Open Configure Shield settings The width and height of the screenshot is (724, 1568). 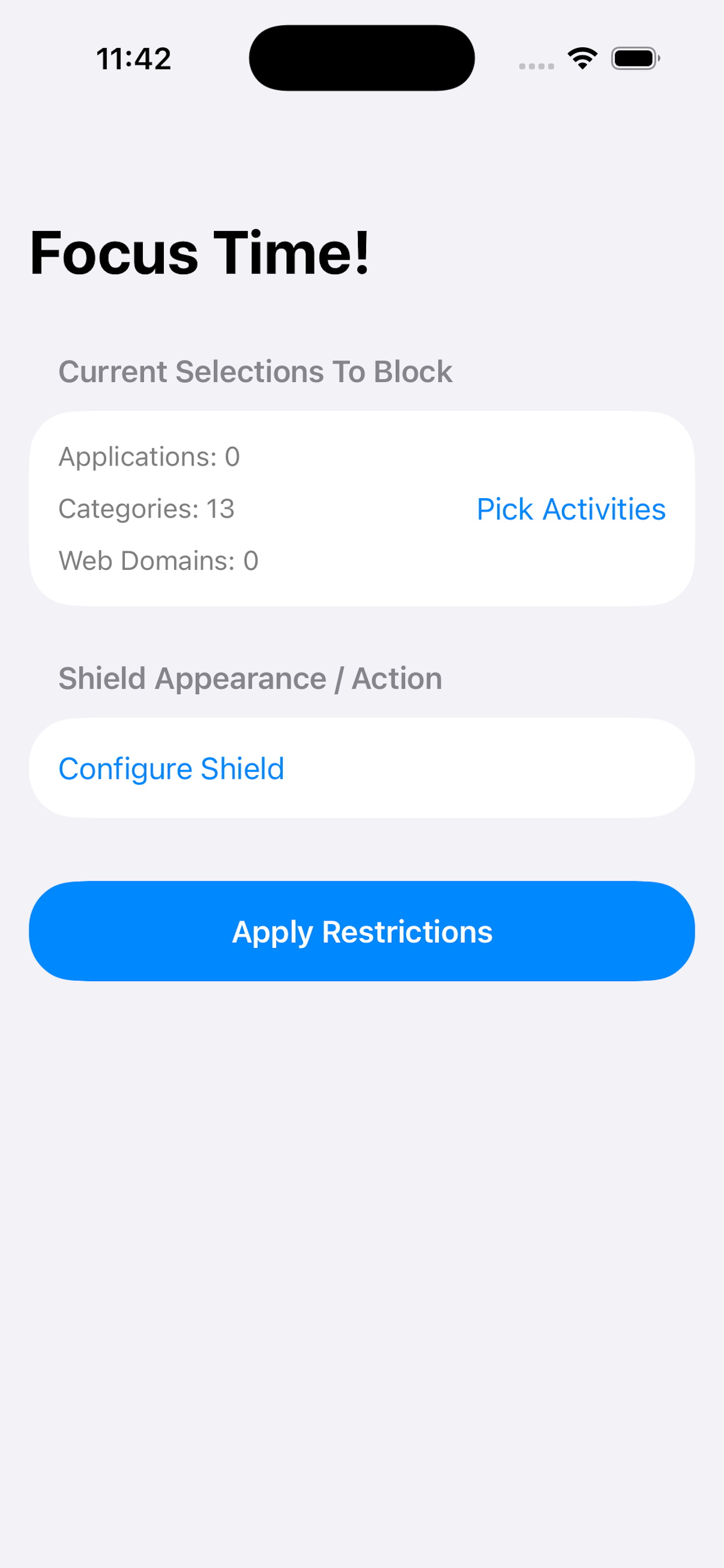(x=171, y=768)
